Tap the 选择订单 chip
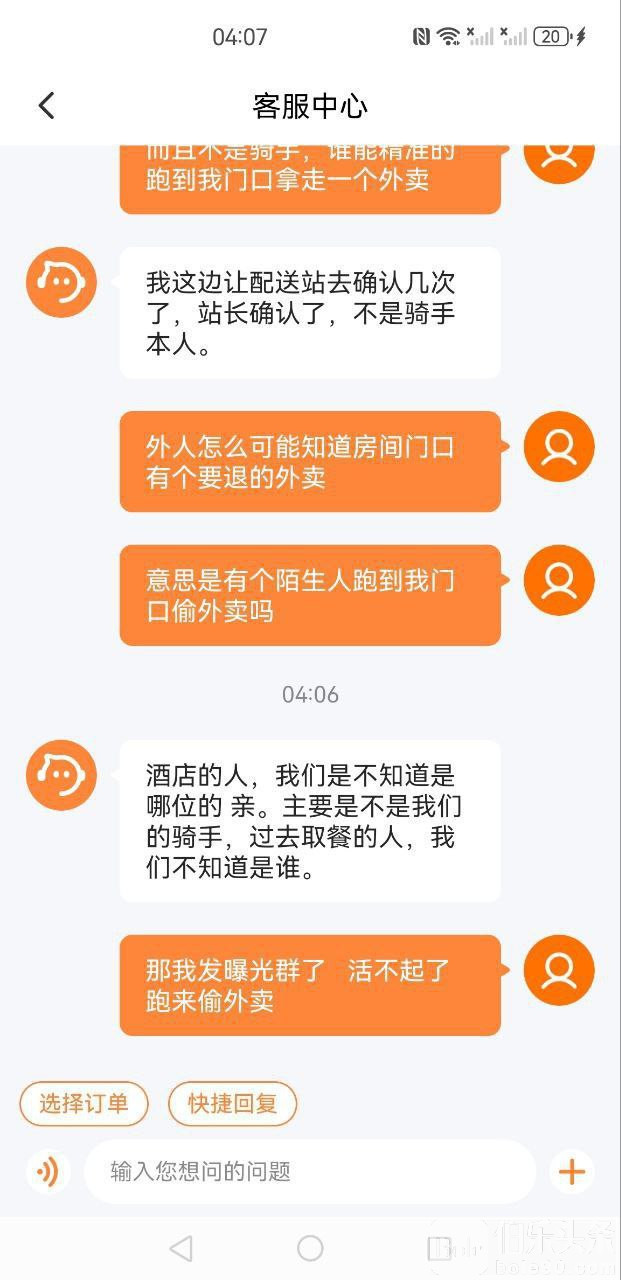The height and width of the screenshot is (1280, 621). point(84,1104)
